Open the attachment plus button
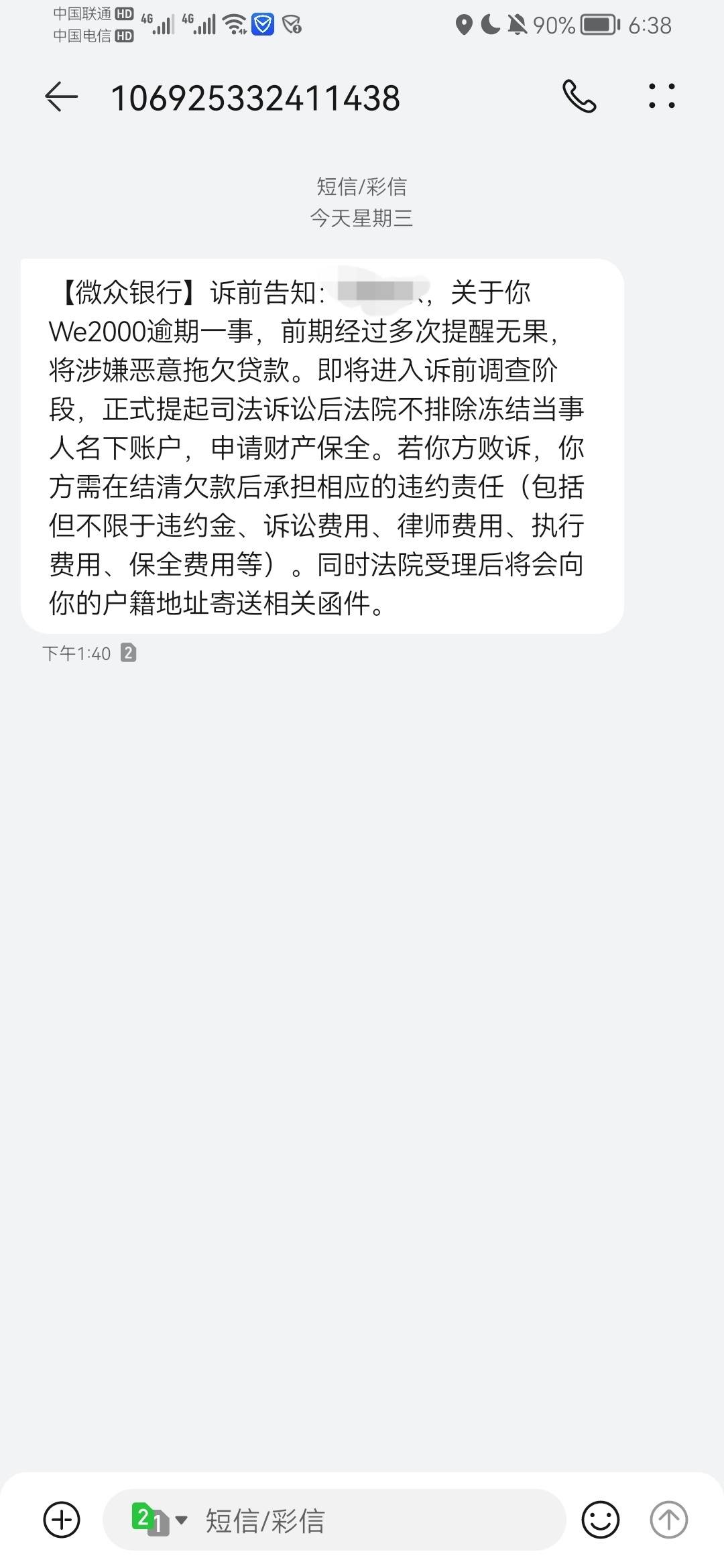724x1568 pixels. 62,1519
